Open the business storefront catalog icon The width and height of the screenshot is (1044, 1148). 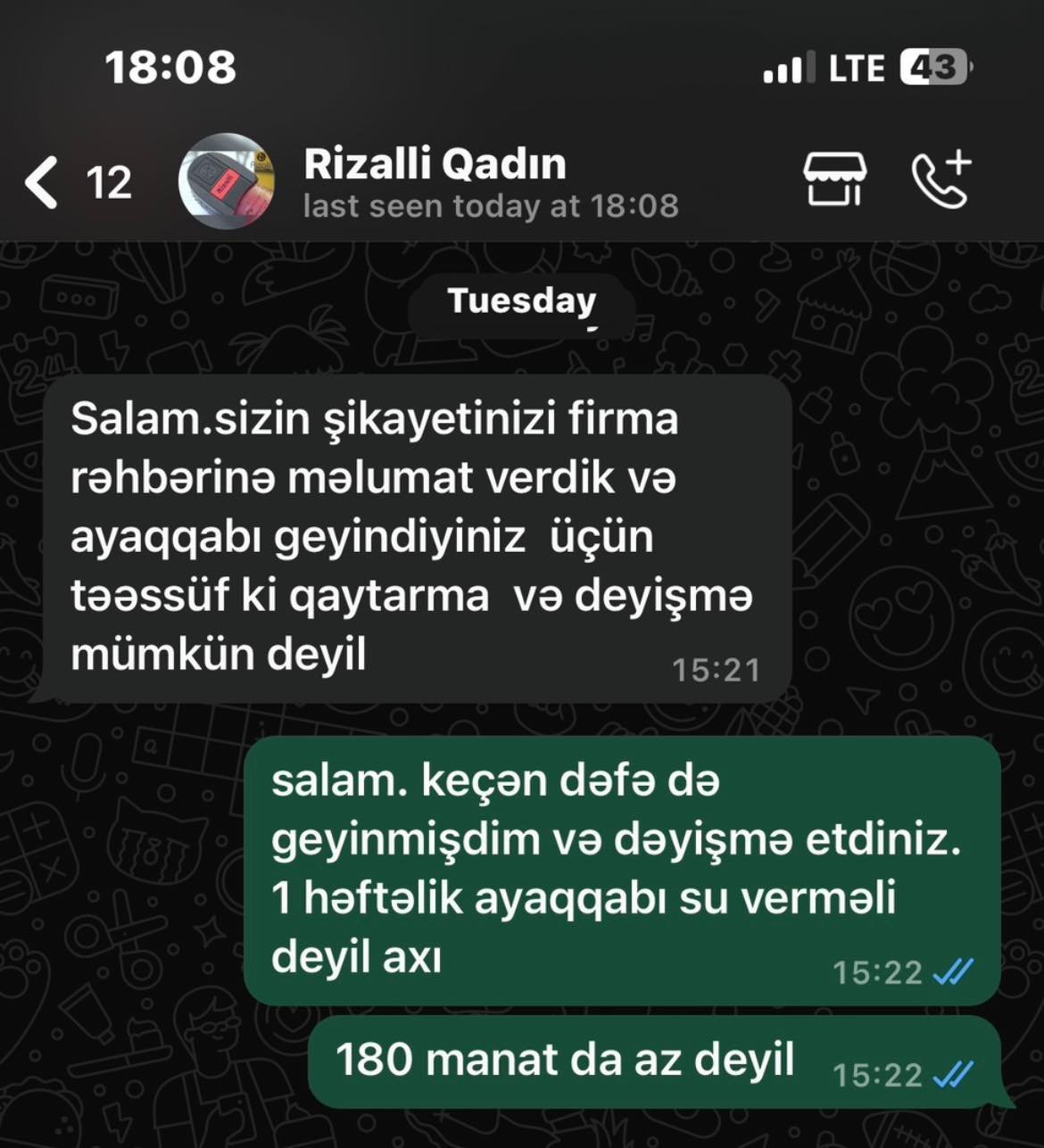click(x=834, y=178)
